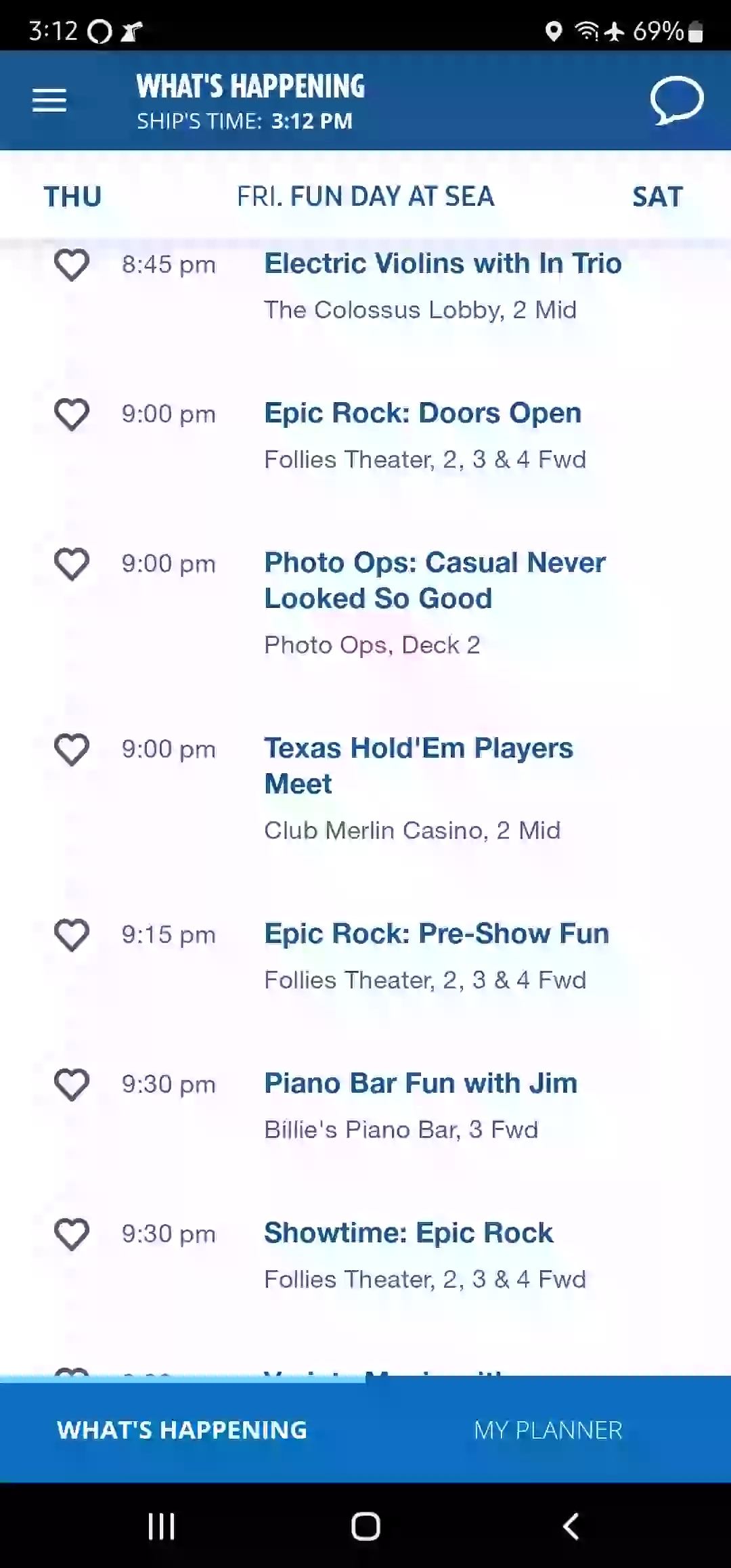Viewport: 731px width, 1568px height.
Task: Open the chat bubble icon
Action: (677, 100)
